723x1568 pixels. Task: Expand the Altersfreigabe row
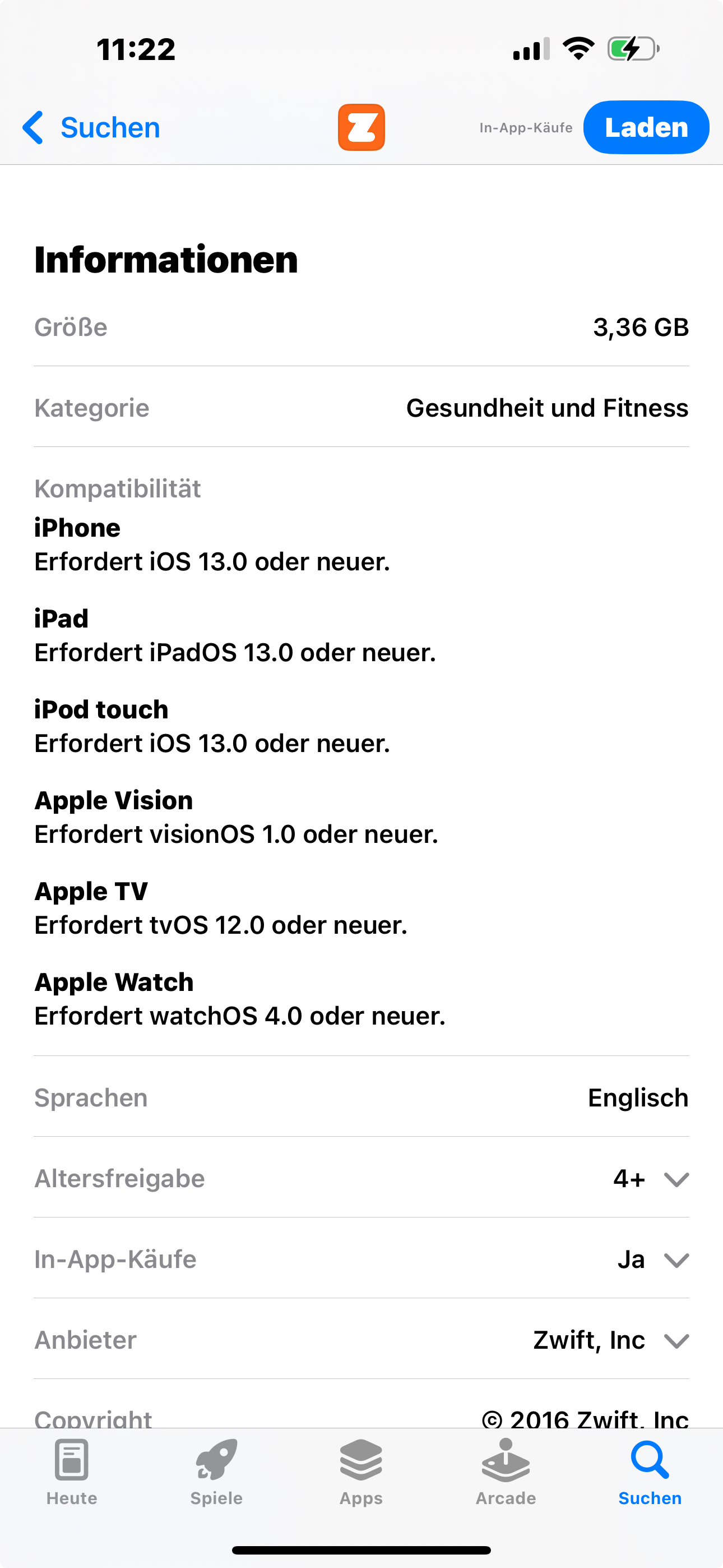click(x=675, y=1179)
